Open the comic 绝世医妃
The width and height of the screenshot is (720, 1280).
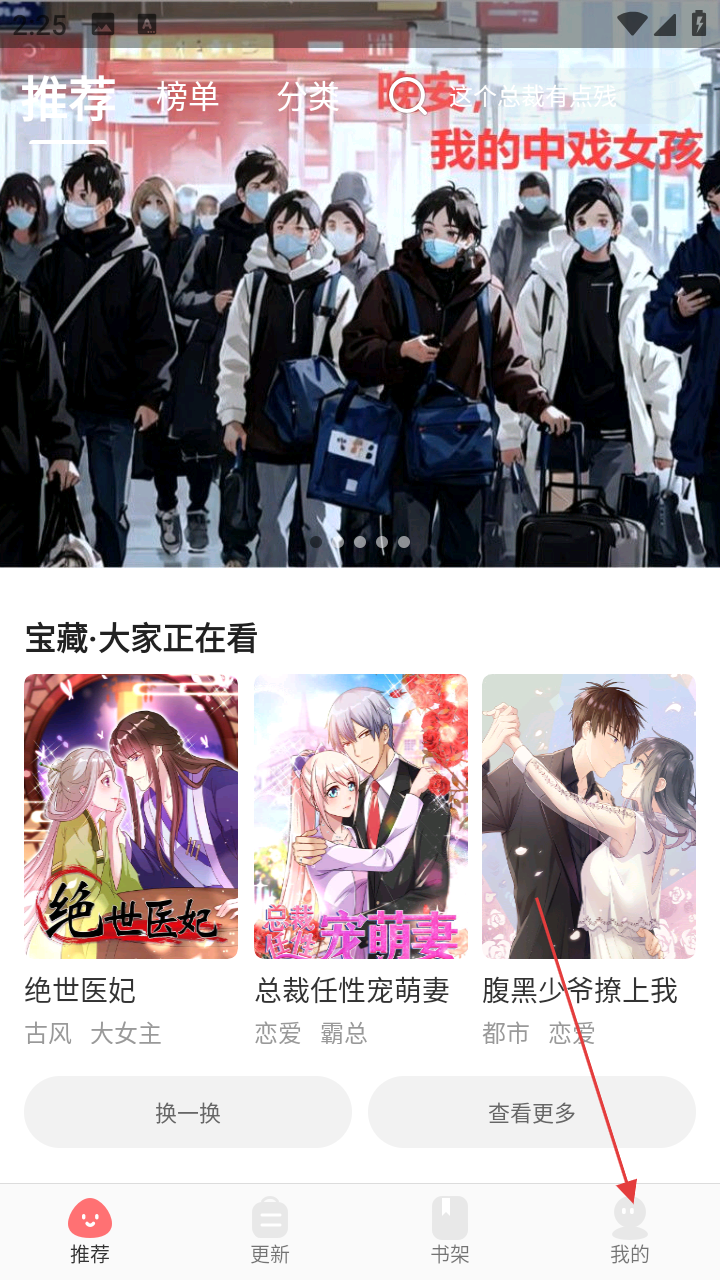click(x=131, y=816)
